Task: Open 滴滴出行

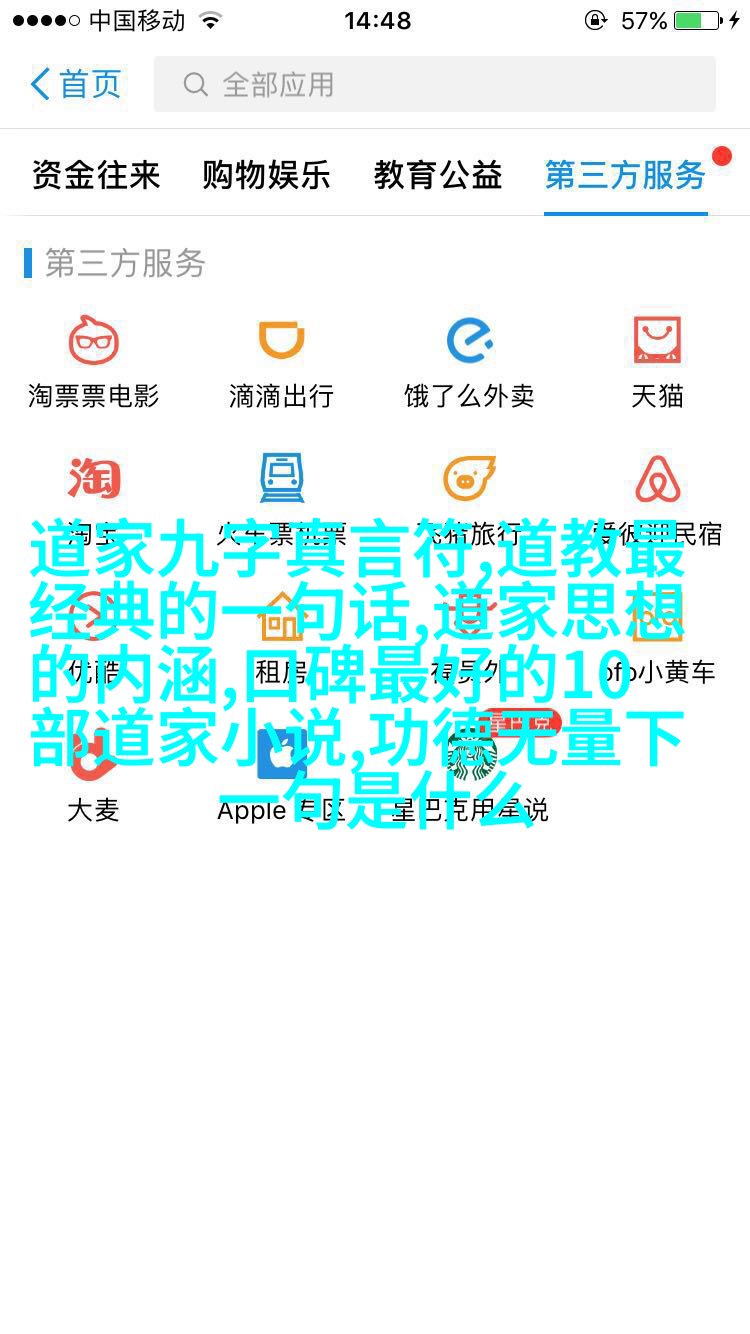Action: click(281, 360)
